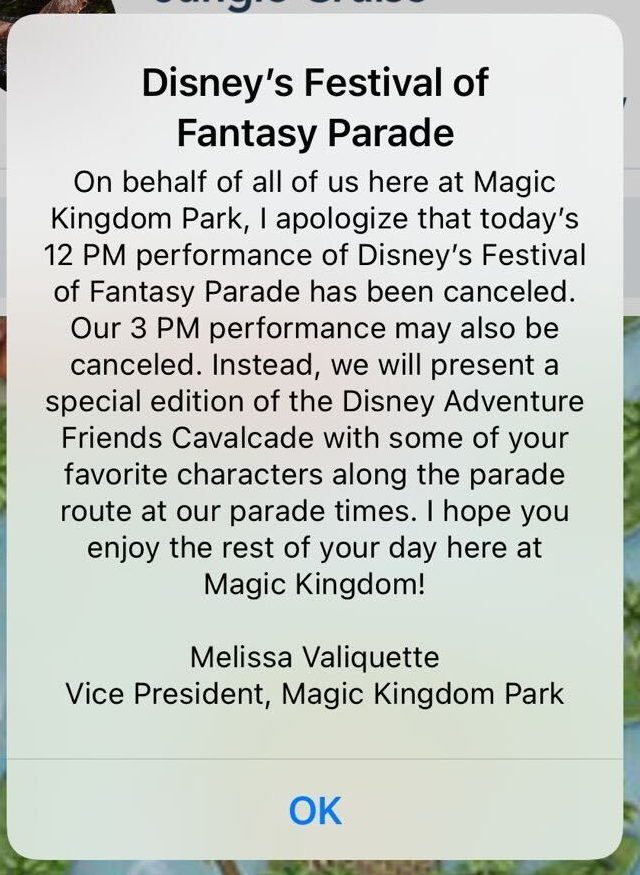Dismiss the parade alert with OK

point(316,810)
